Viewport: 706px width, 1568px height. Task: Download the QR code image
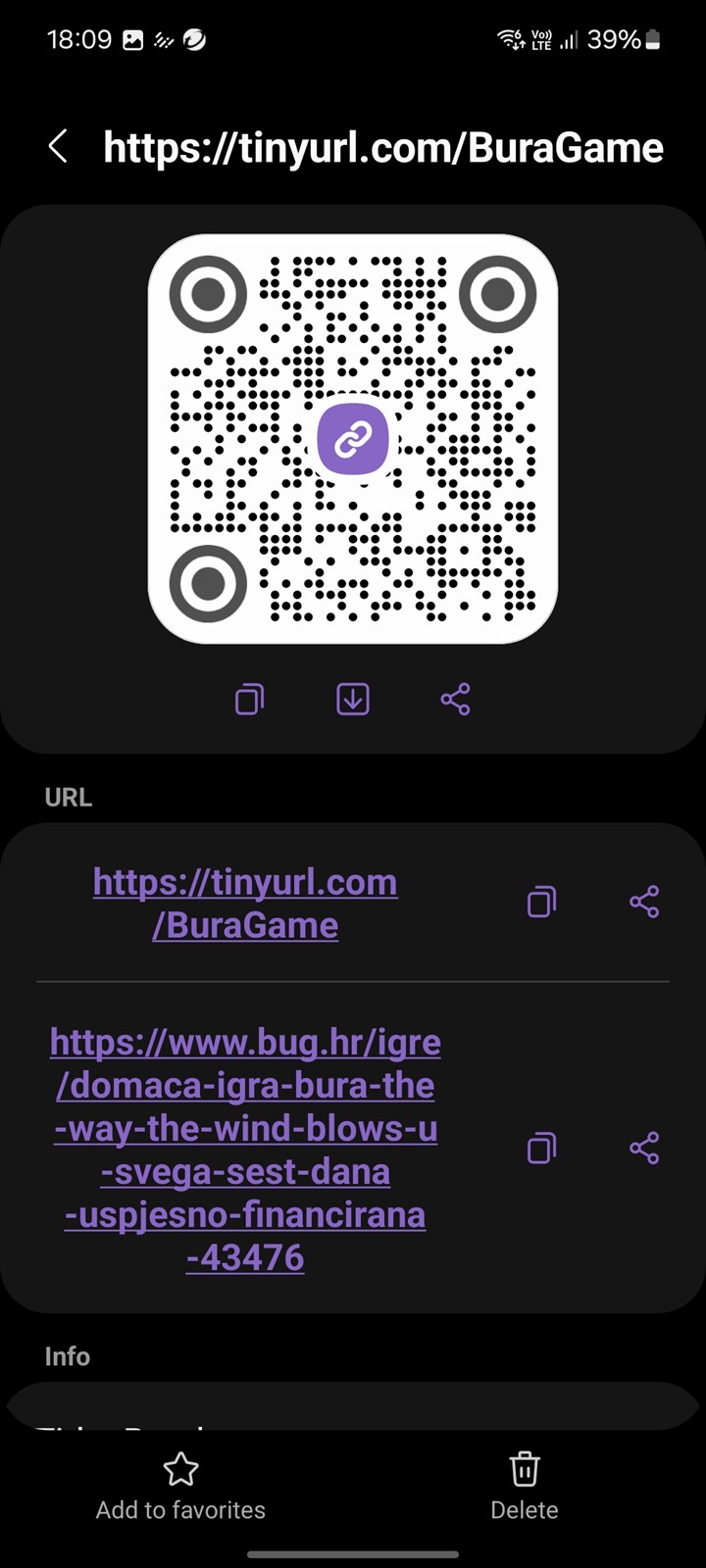353,699
